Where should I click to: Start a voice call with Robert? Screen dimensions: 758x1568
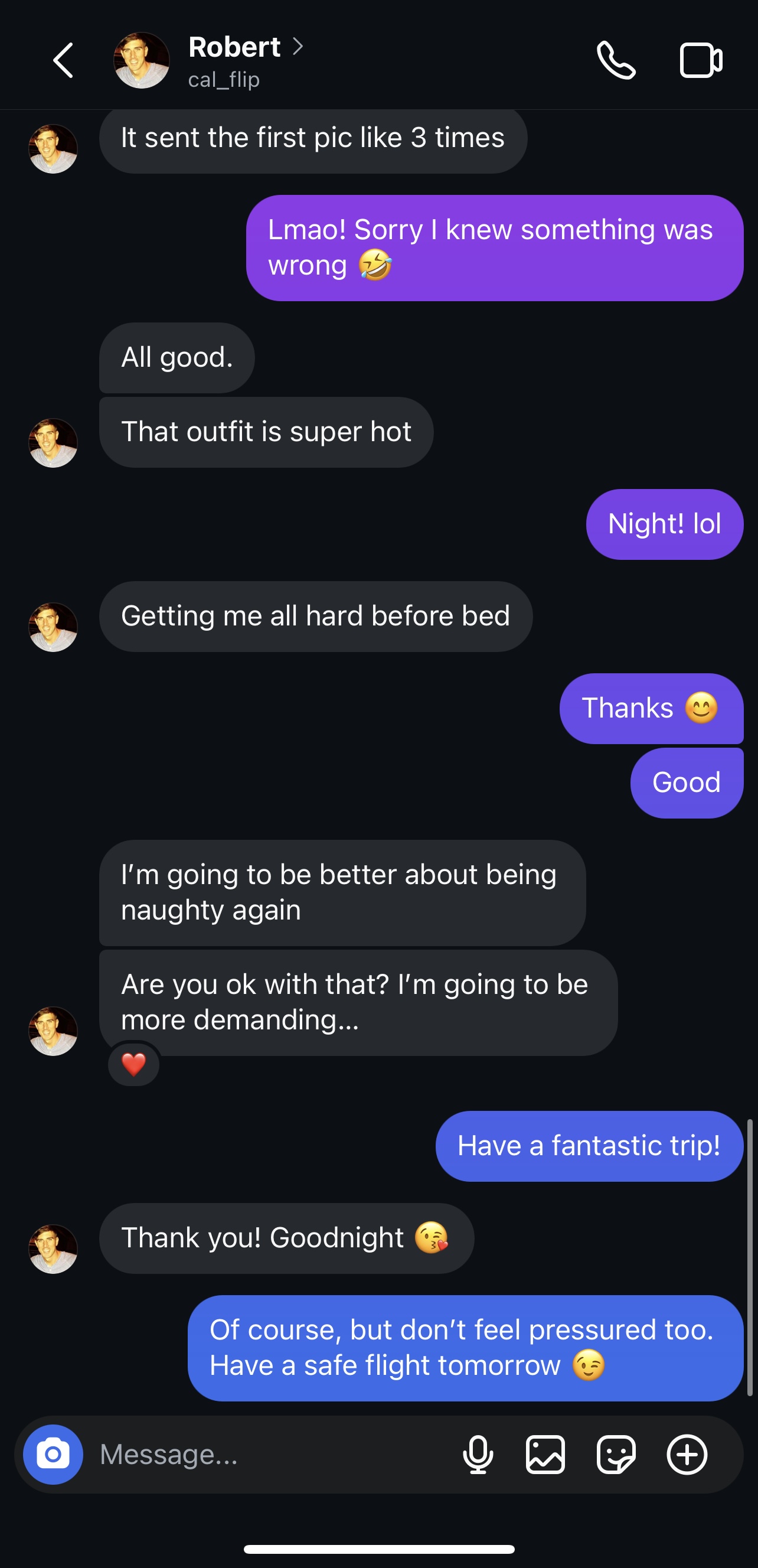point(616,60)
